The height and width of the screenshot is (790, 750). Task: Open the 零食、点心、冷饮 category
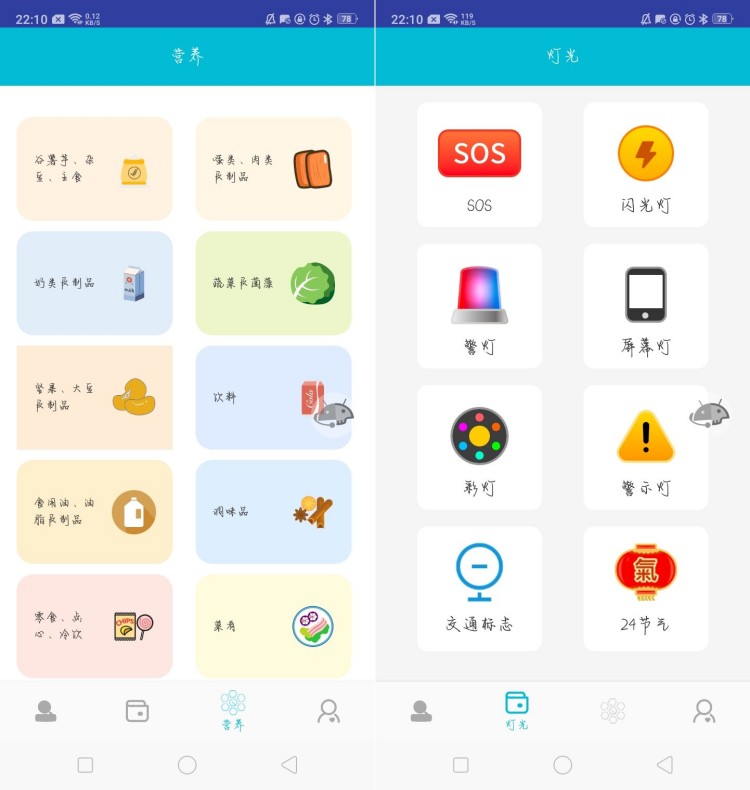(x=94, y=625)
